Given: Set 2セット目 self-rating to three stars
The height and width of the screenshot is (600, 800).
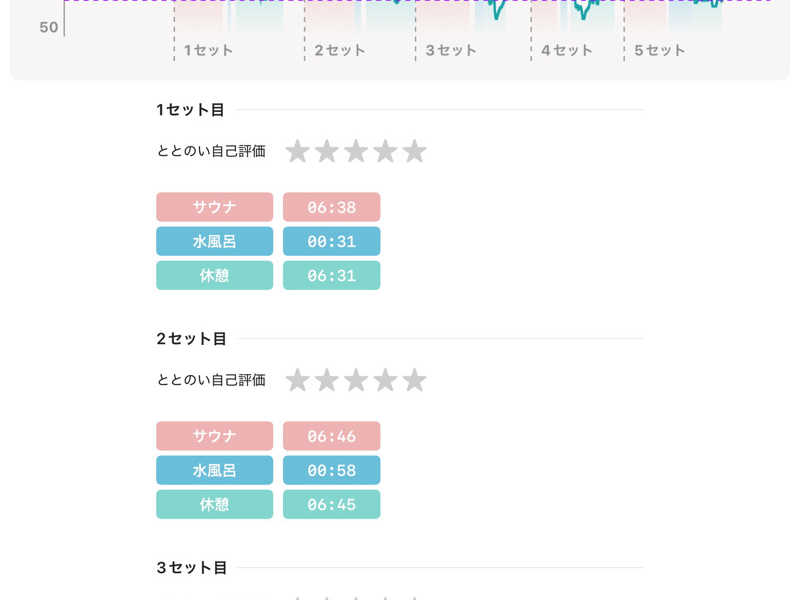Looking at the screenshot, I should tap(356, 381).
